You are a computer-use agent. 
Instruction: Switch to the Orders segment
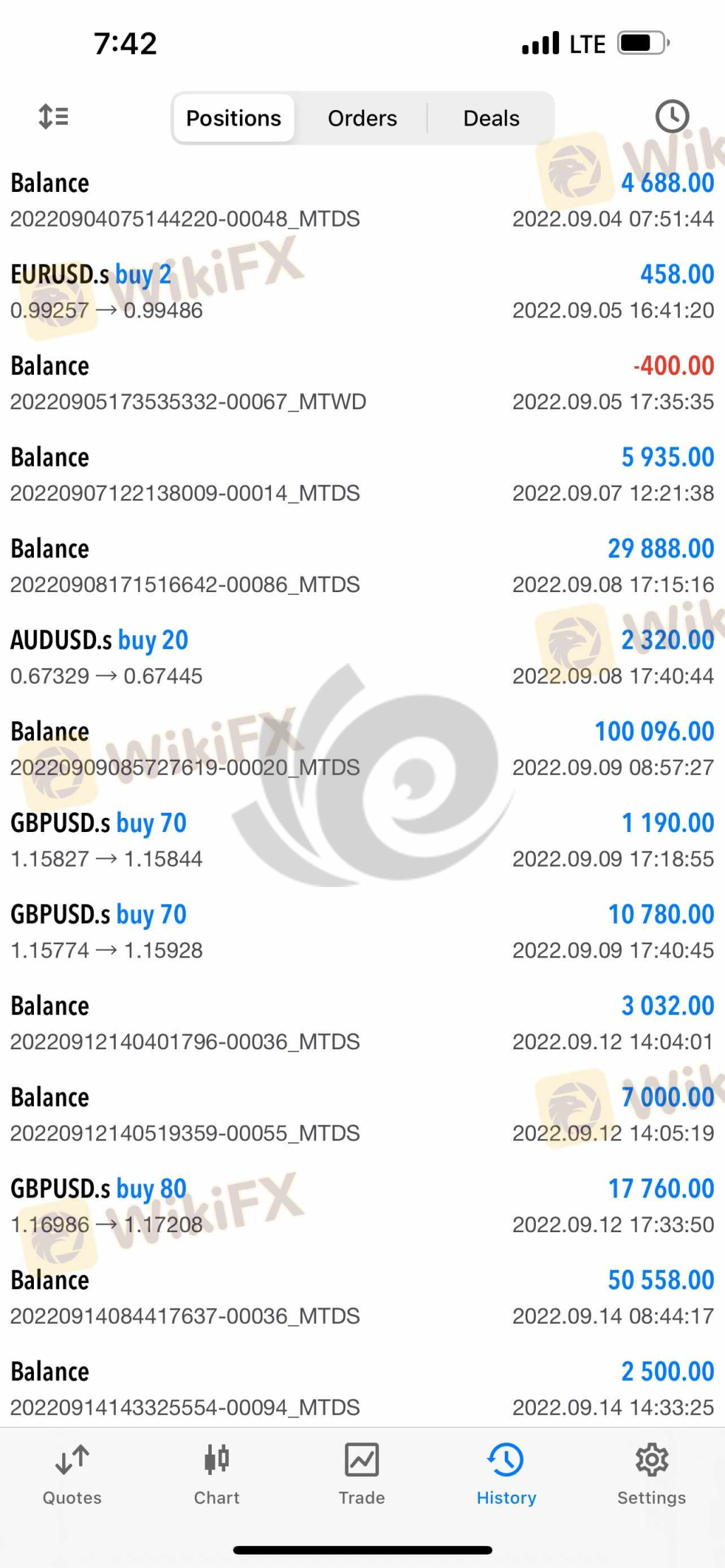coord(362,118)
